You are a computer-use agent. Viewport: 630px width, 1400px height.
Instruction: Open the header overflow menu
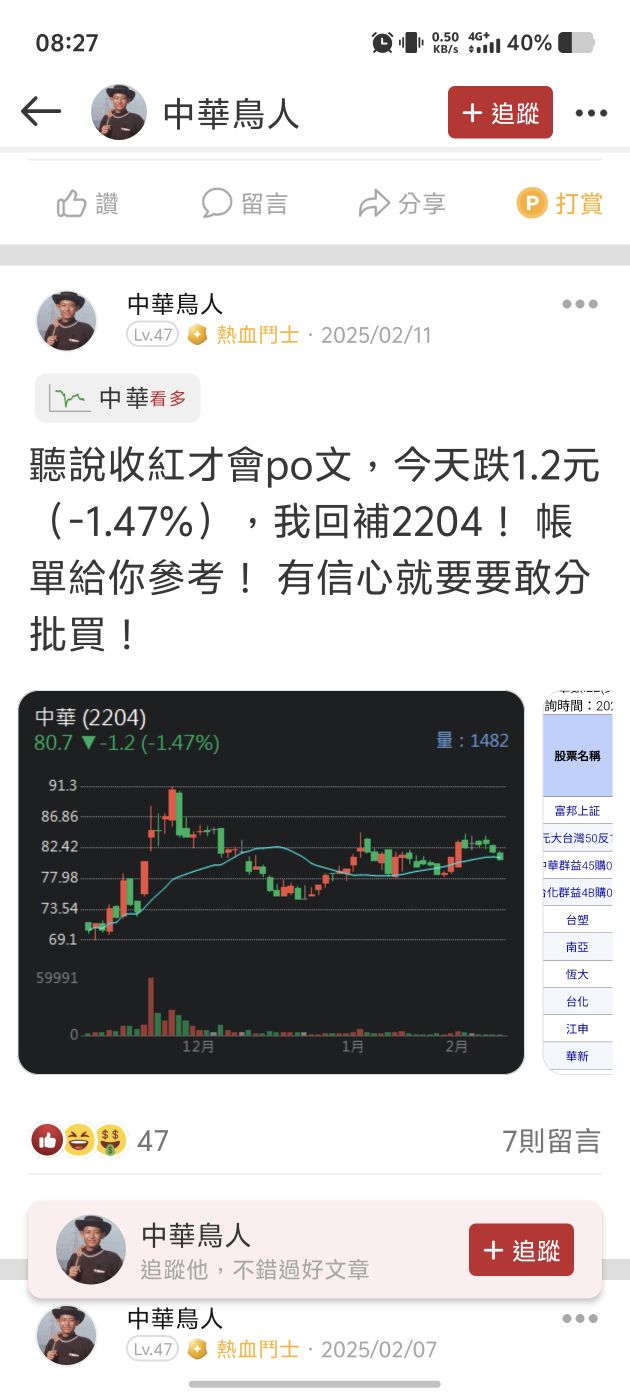click(591, 113)
